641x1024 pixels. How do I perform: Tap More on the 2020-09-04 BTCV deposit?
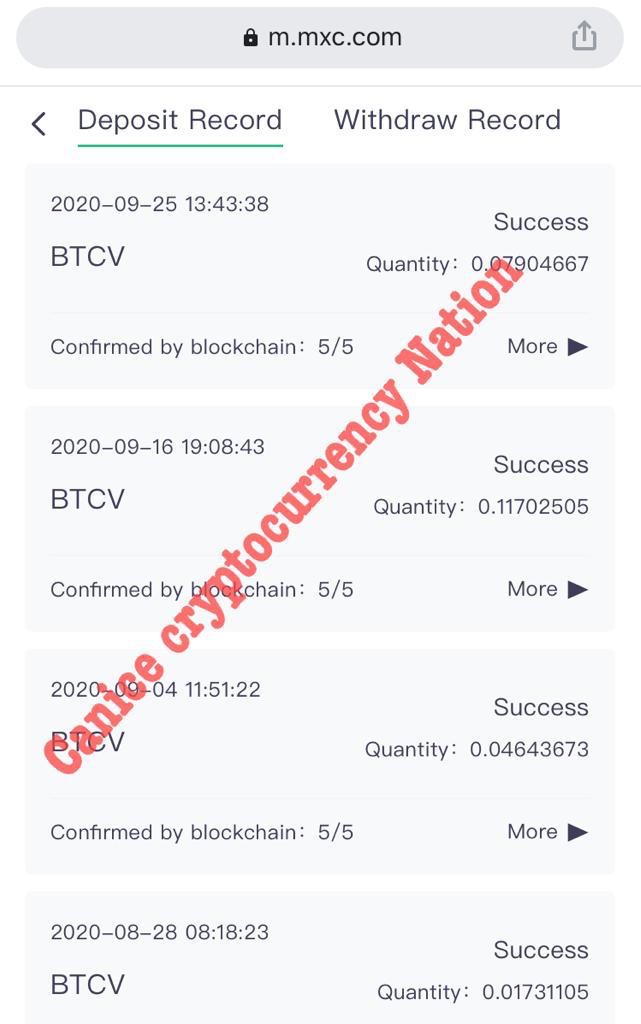click(547, 832)
